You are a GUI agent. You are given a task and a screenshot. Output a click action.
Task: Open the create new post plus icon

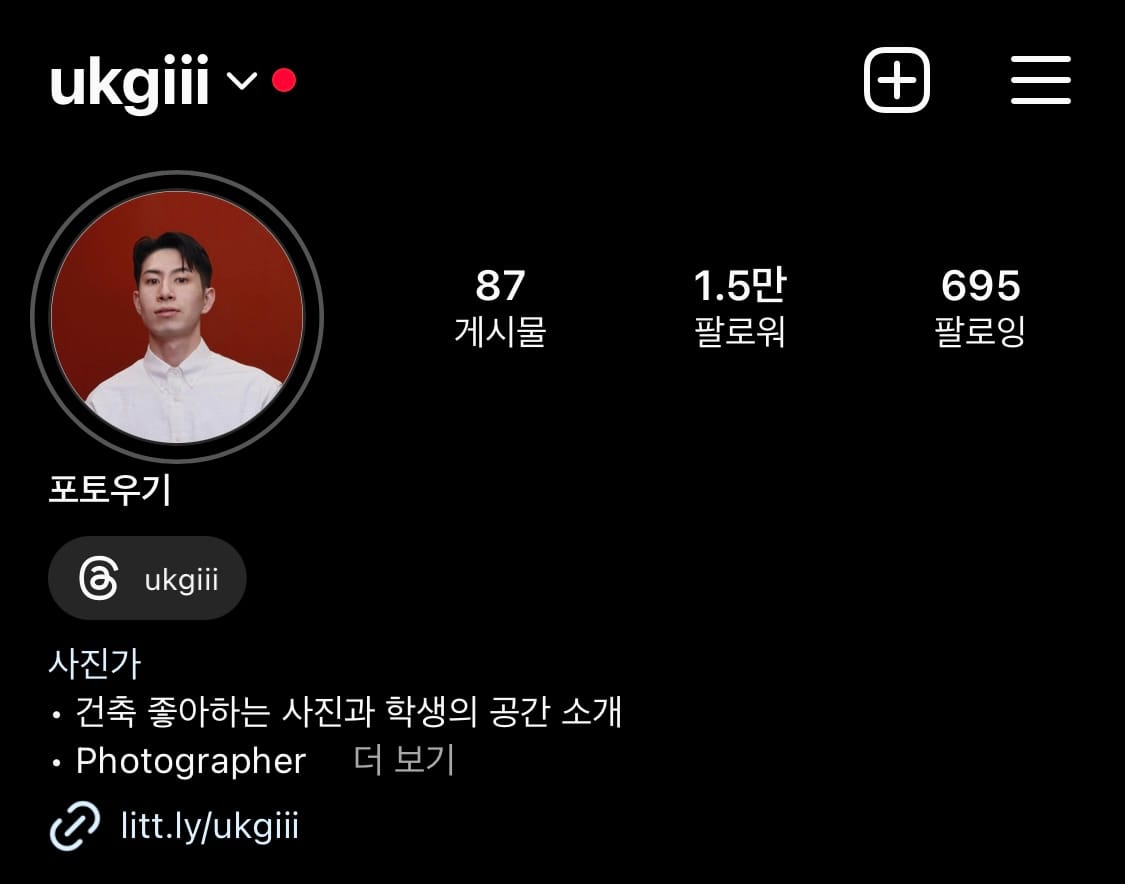[x=897, y=80]
